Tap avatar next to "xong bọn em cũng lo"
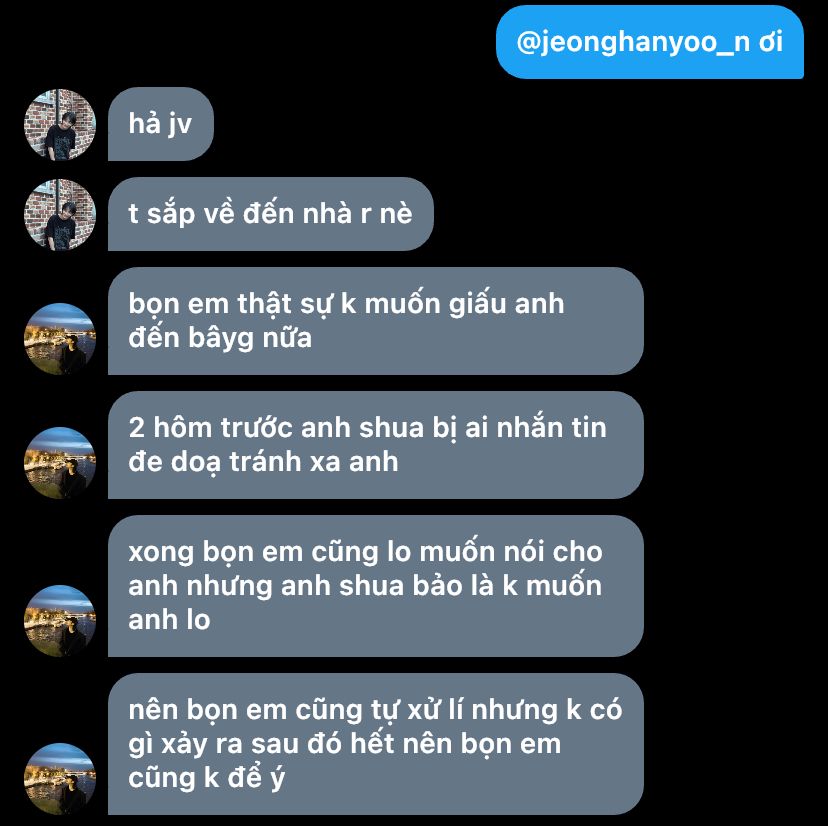This screenshot has height=826, width=828. (x=60, y=621)
